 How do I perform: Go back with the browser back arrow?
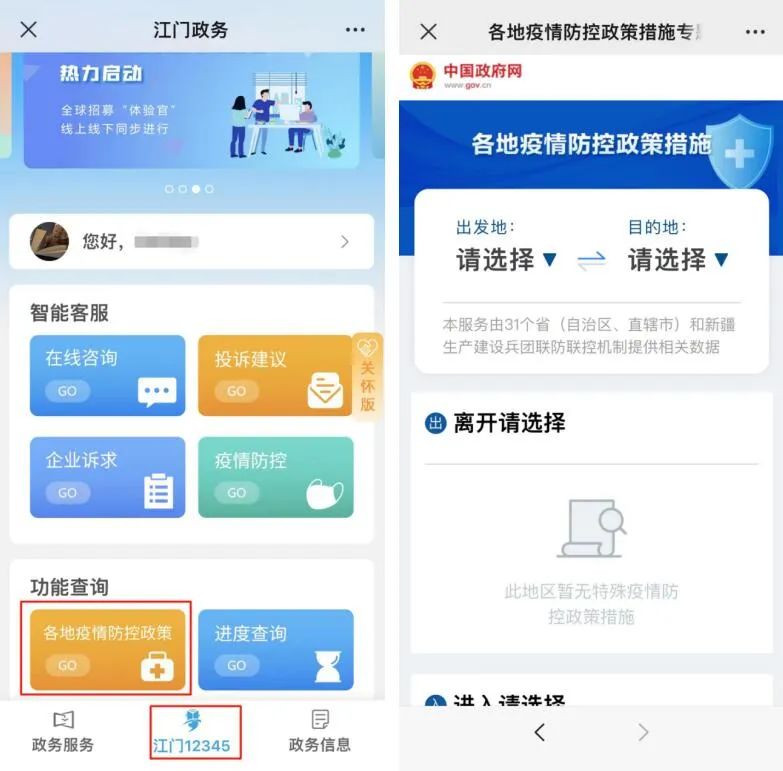pyautogui.click(x=539, y=732)
